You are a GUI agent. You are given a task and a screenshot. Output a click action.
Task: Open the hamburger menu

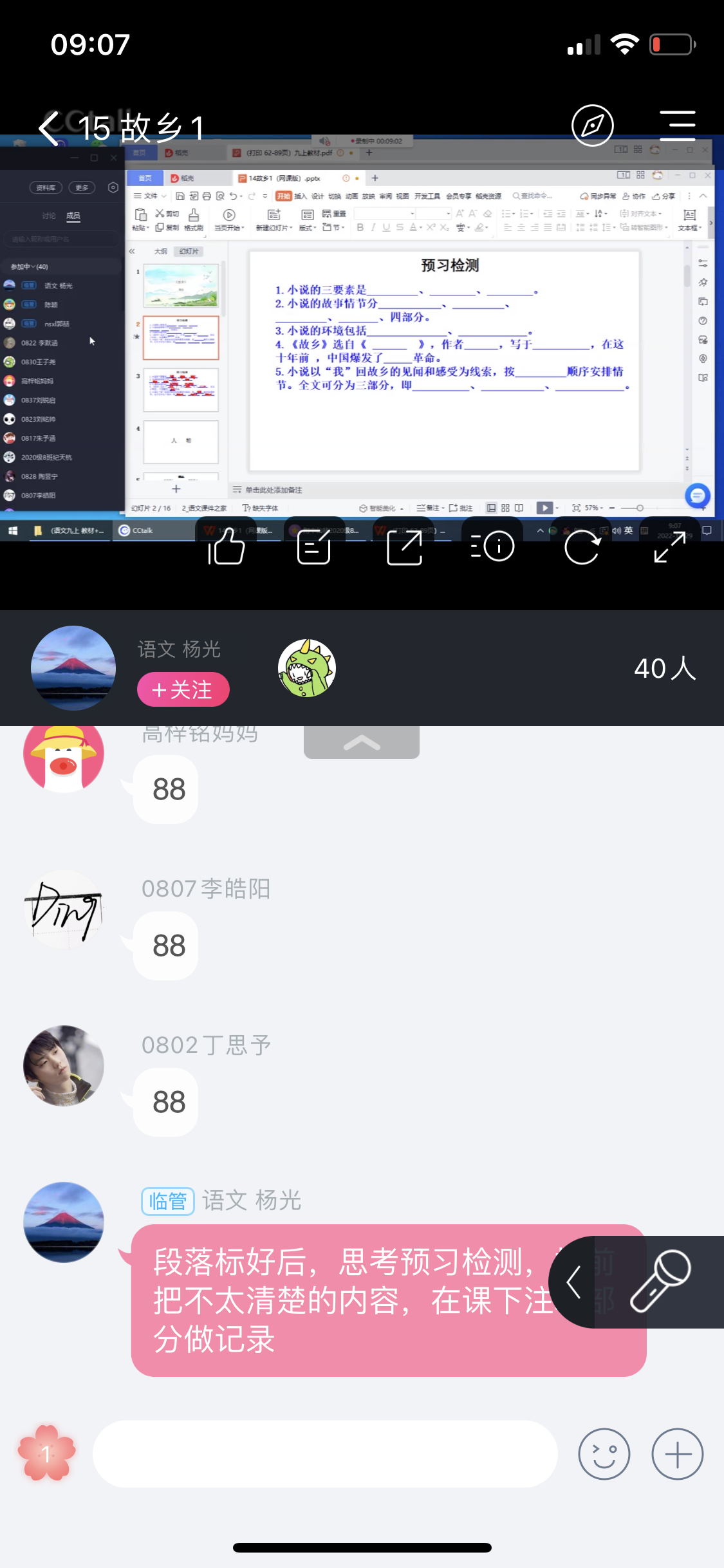pyautogui.click(x=677, y=126)
